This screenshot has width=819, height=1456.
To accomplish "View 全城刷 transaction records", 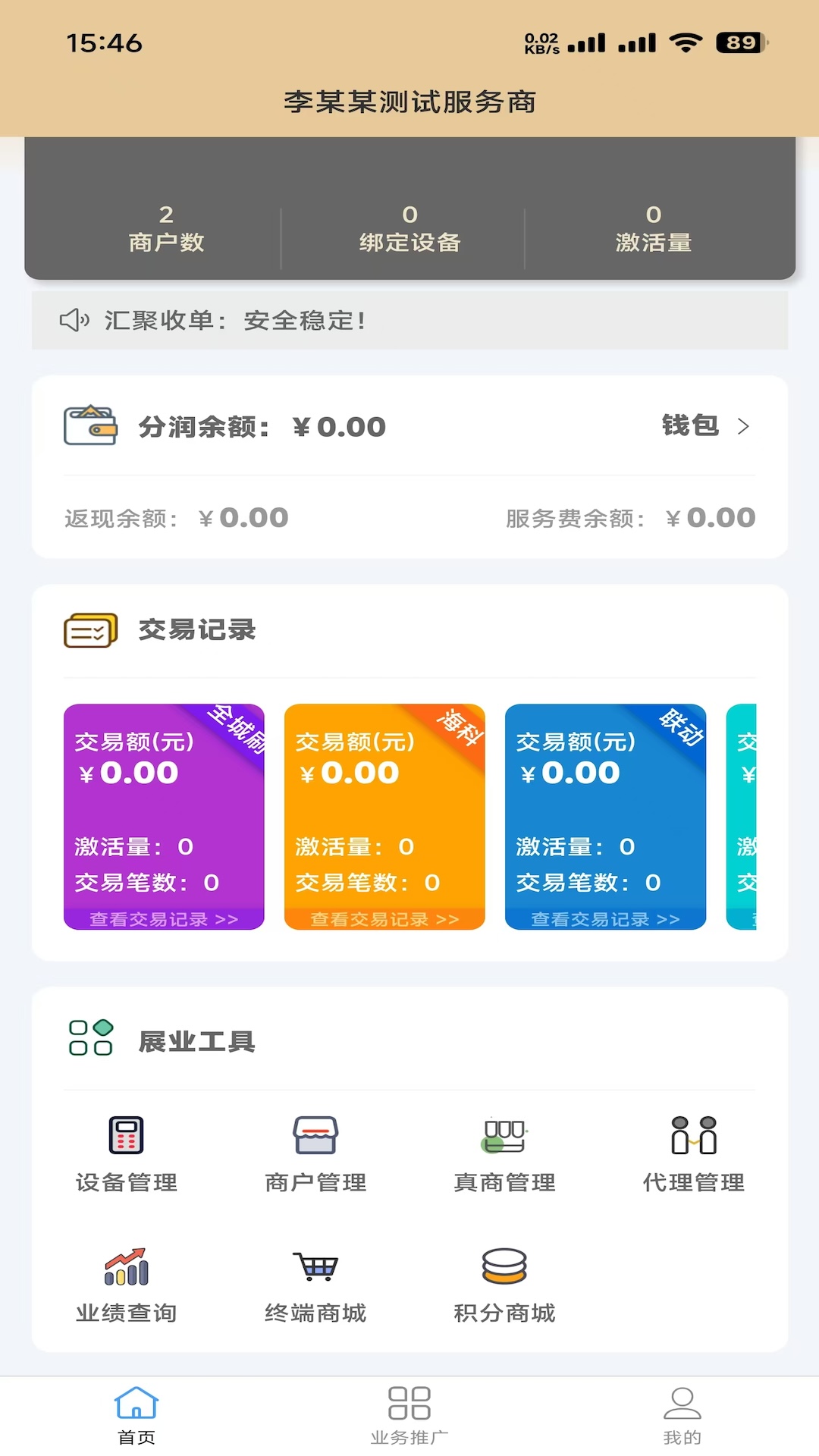I will click(x=164, y=919).
